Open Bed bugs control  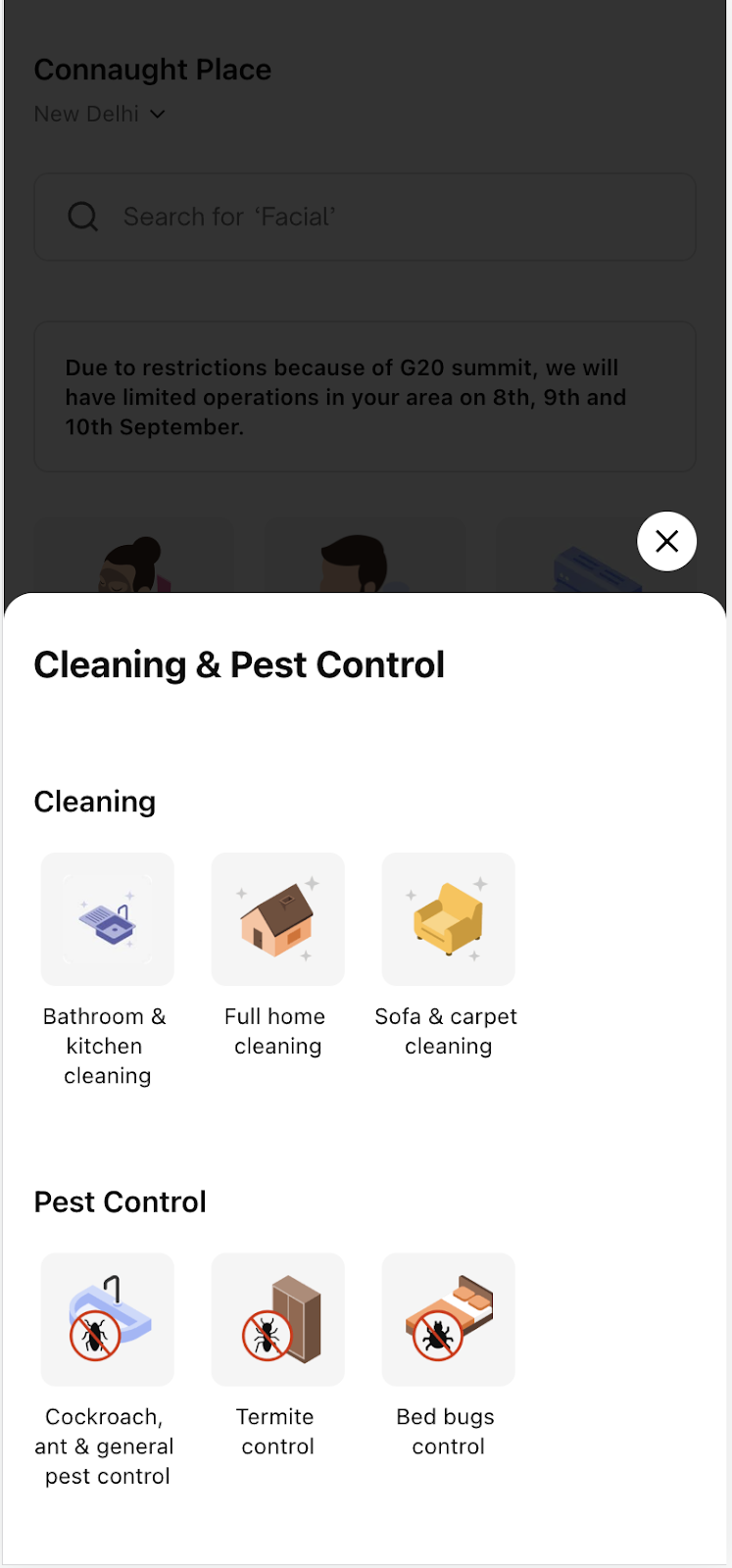[x=448, y=1319]
